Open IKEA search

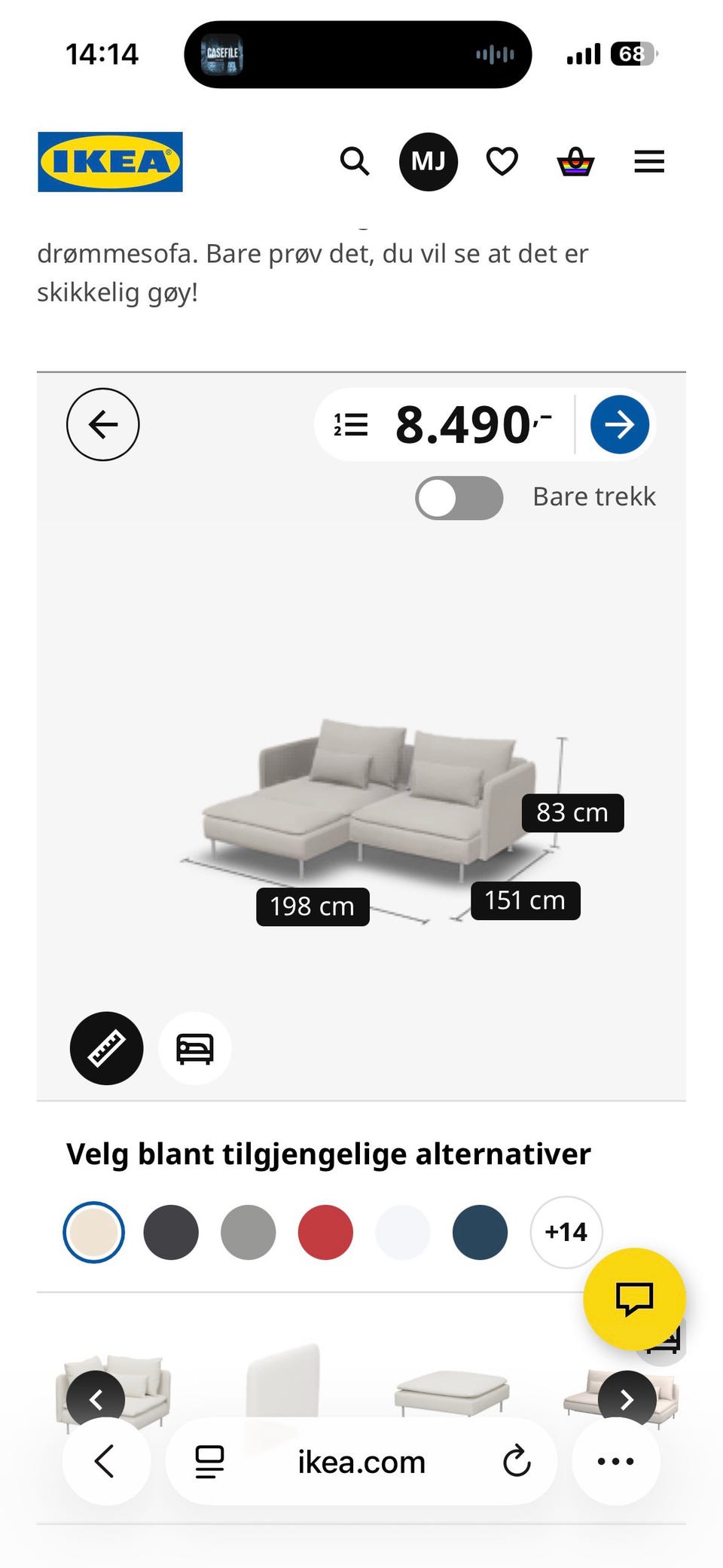(355, 161)
